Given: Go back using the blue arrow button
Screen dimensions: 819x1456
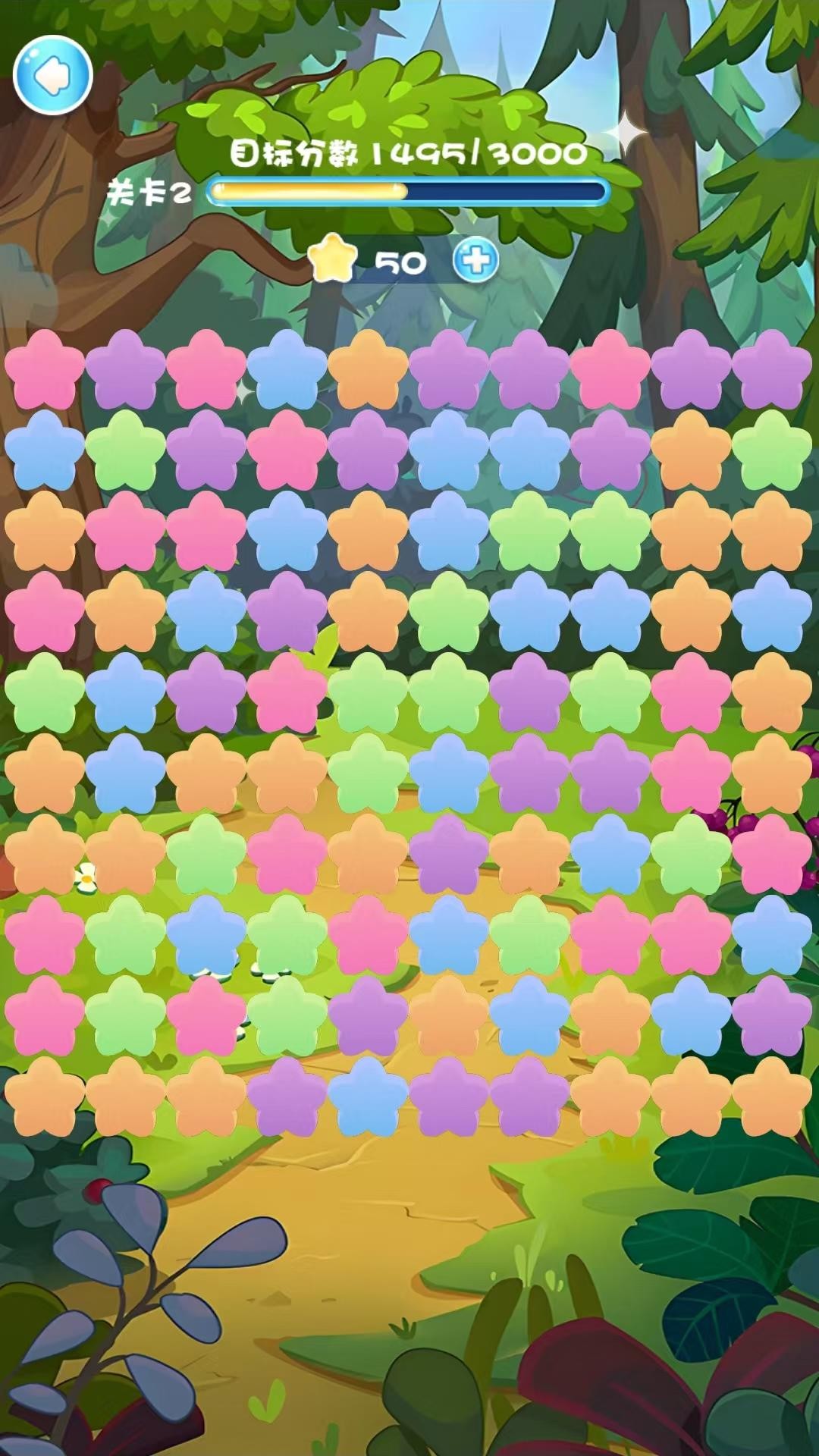Looking at the screenshot, I should pos(52,76).
